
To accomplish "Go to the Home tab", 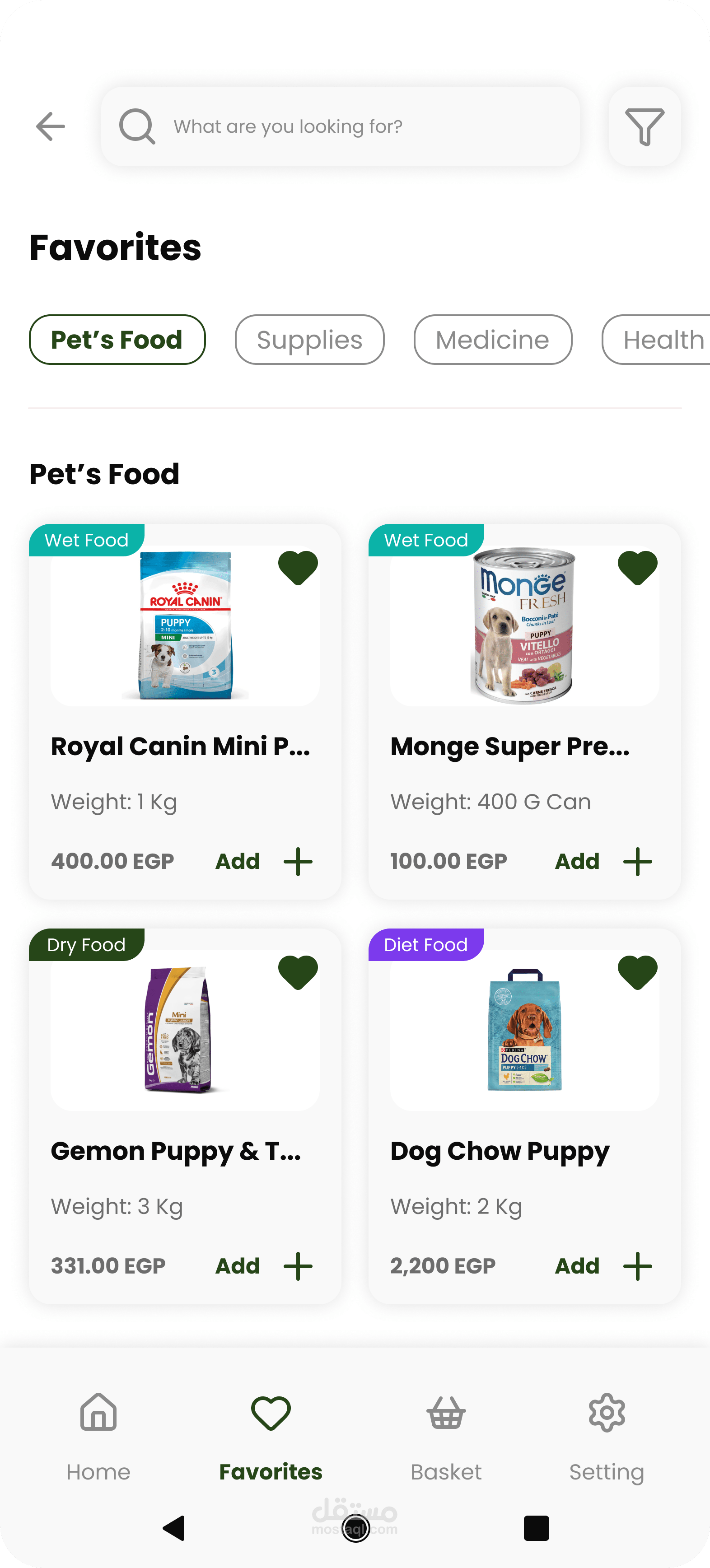I will pos(98,1437).
